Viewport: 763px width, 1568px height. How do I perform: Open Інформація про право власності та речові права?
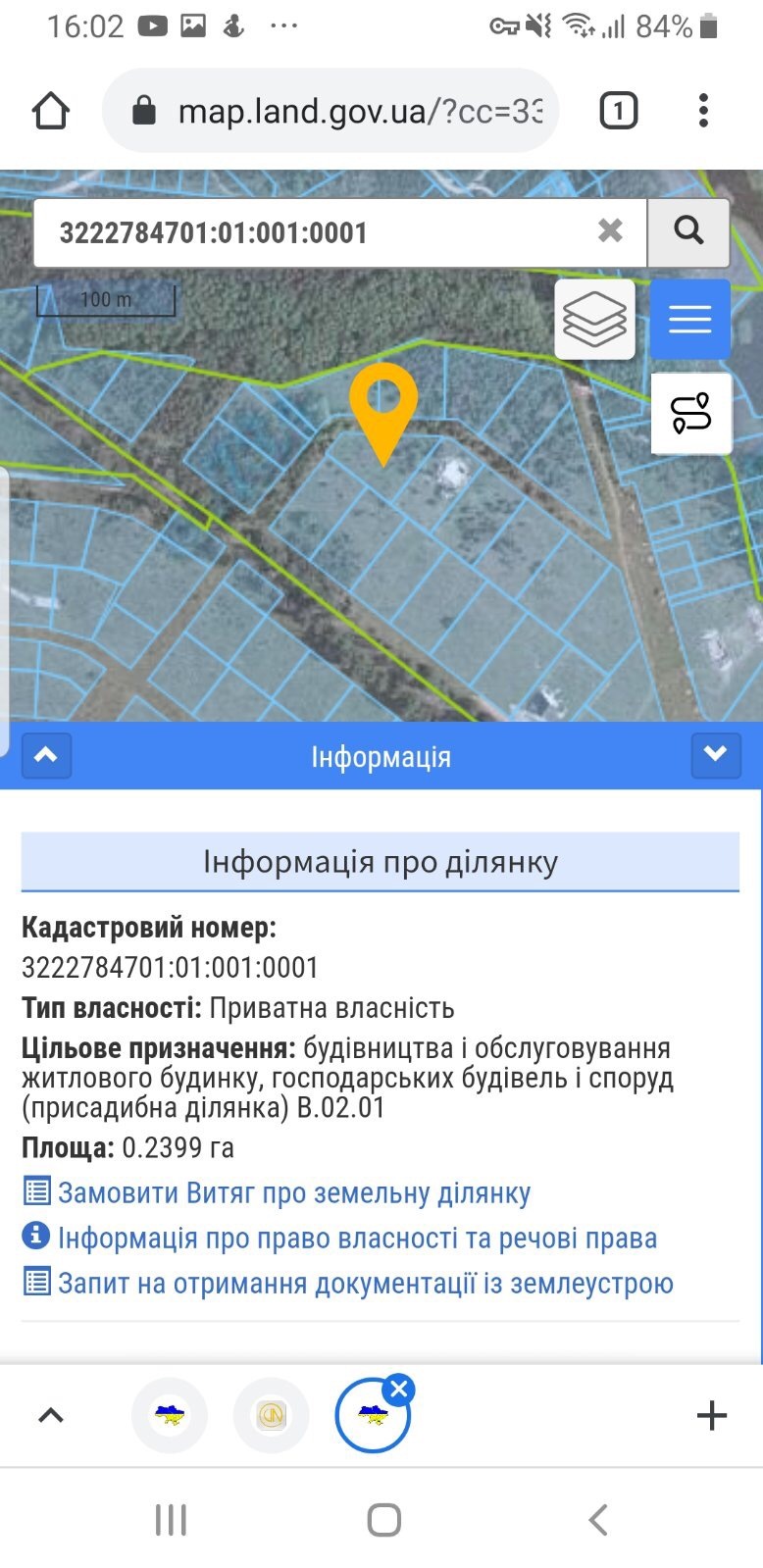[357, 1238]
